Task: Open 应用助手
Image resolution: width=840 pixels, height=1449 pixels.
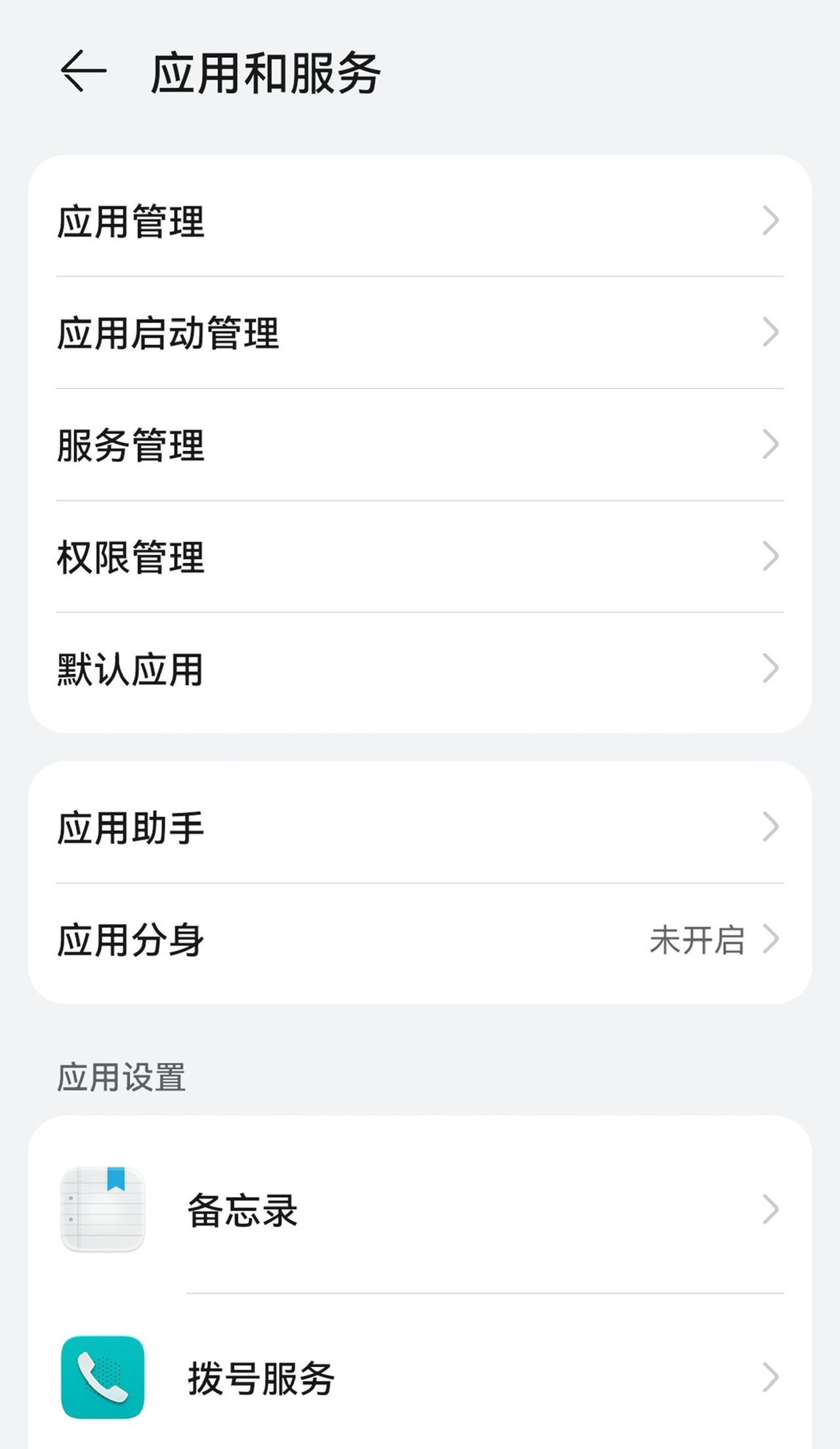Action: pyautogui.click(x=420, y=827)
